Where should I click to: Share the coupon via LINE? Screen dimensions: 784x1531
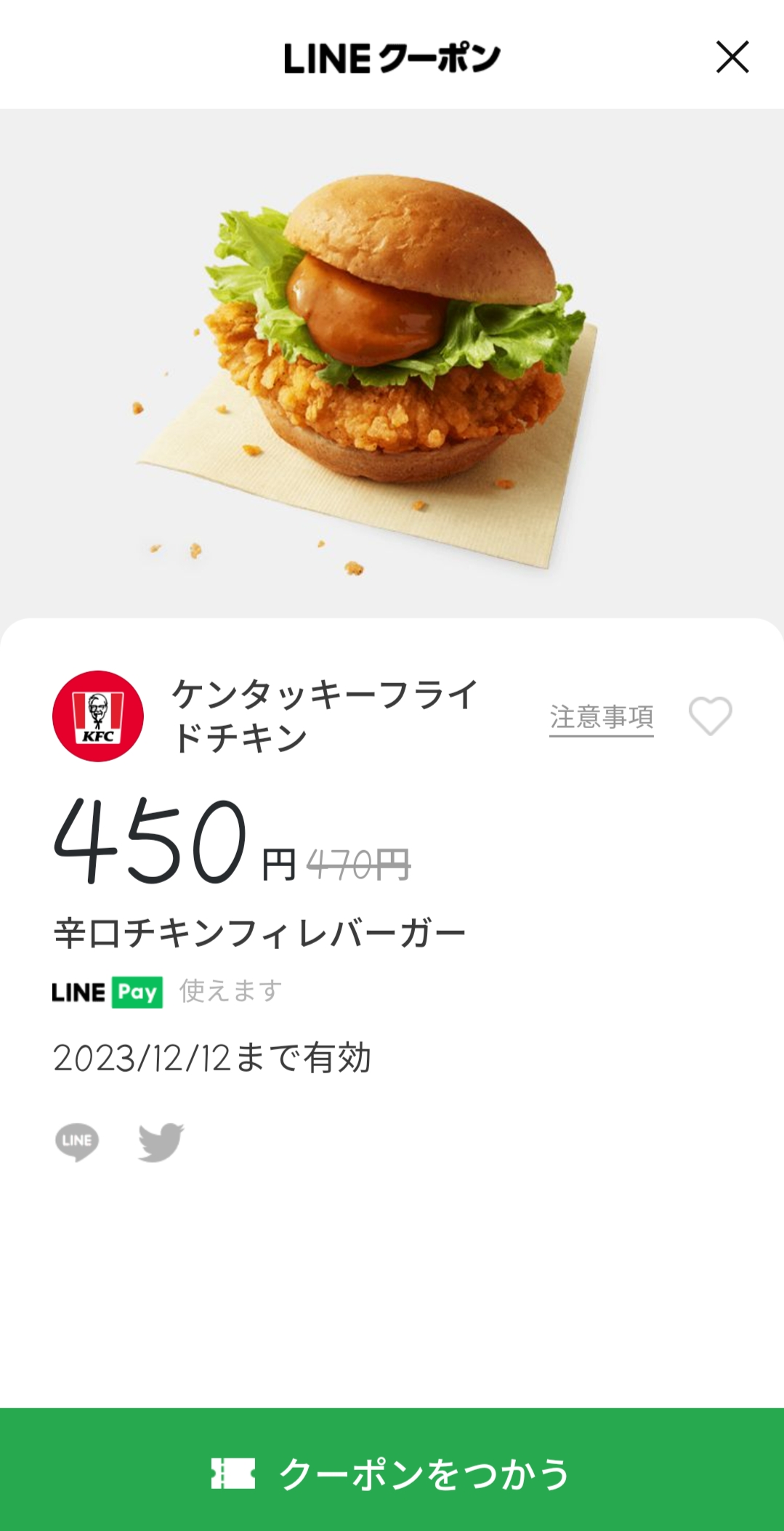(77, 1142)
